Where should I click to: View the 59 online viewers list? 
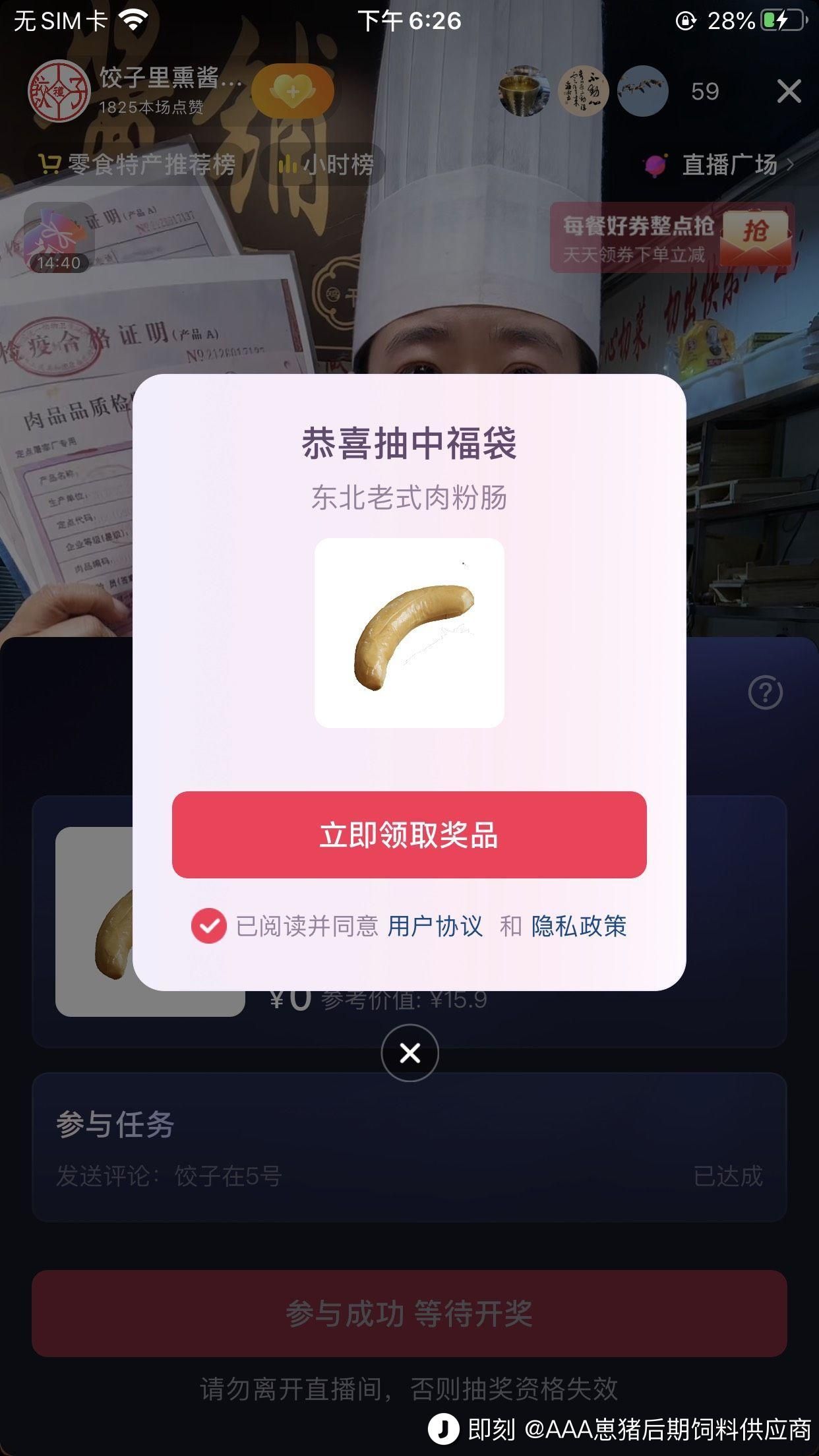click(704, 92)
